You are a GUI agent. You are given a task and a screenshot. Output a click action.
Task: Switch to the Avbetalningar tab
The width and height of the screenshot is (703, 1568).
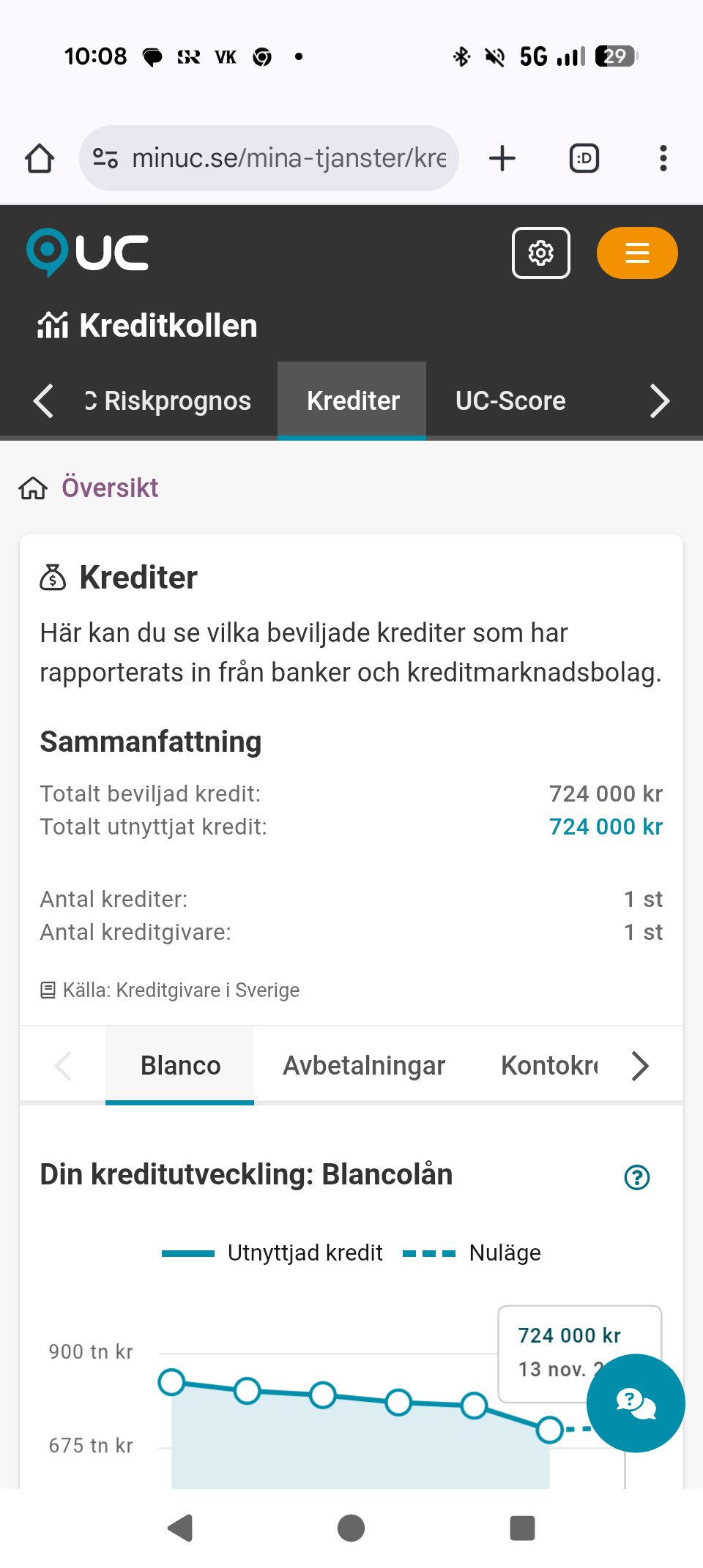(364, 1066)
